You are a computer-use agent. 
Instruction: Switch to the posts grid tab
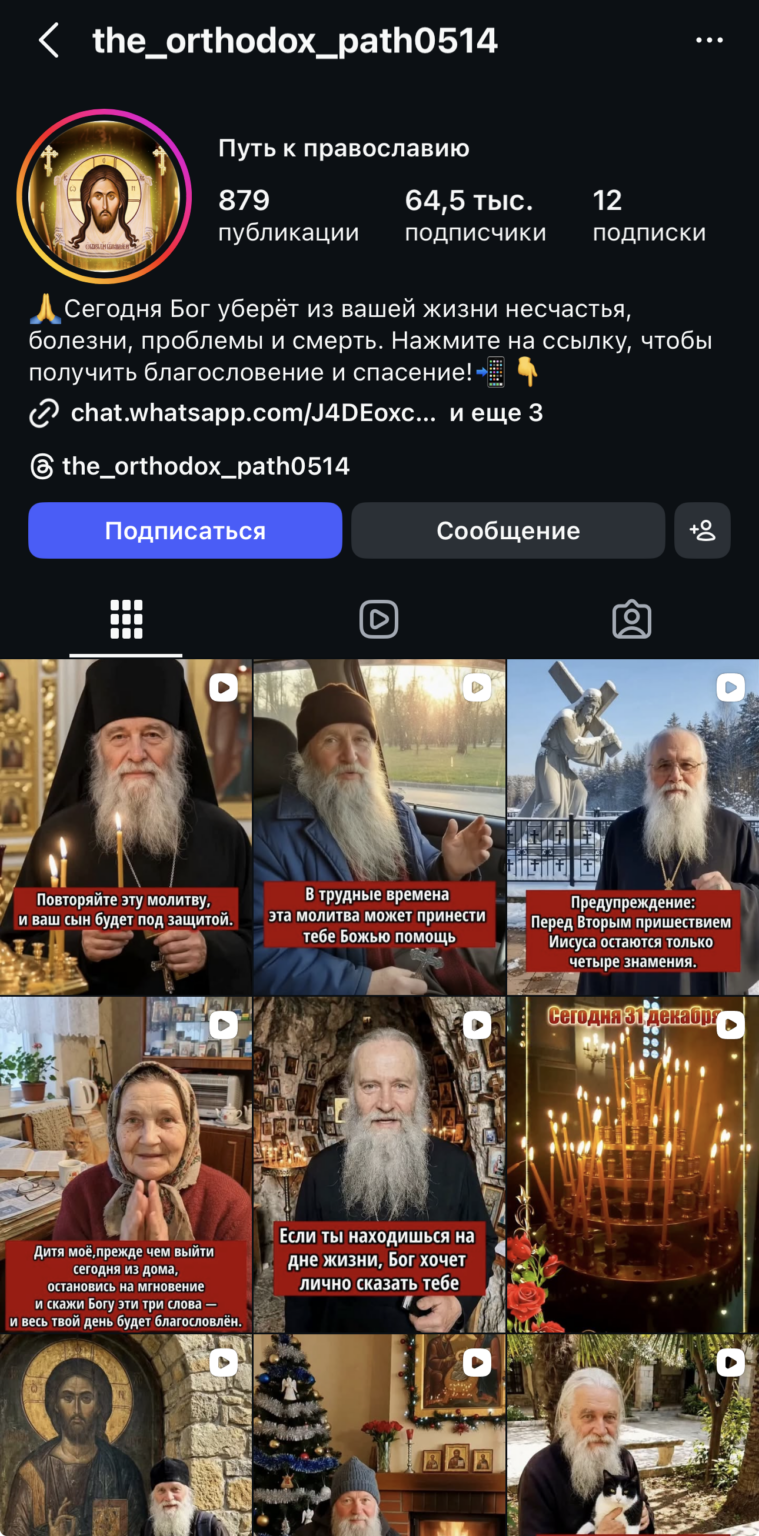126,620
